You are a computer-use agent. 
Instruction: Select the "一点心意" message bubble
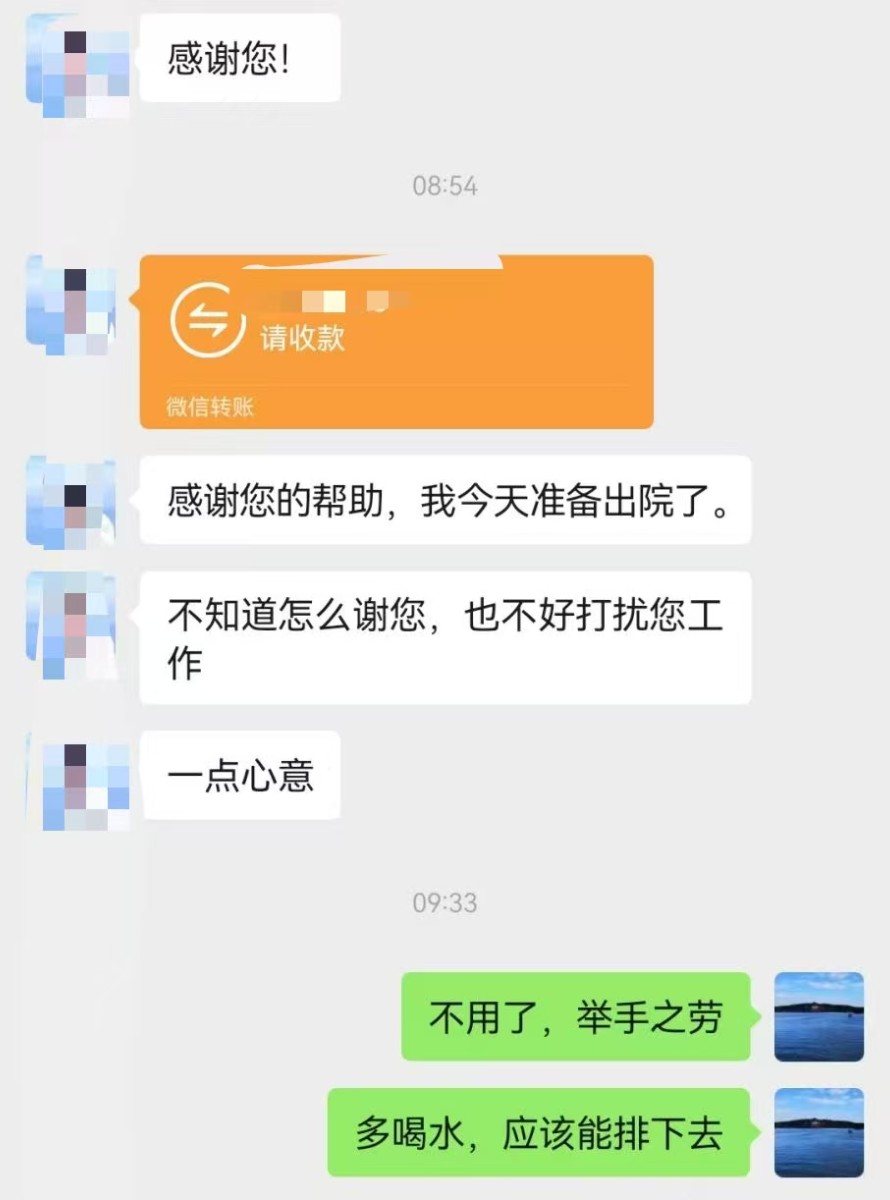(x=240, y=775)
